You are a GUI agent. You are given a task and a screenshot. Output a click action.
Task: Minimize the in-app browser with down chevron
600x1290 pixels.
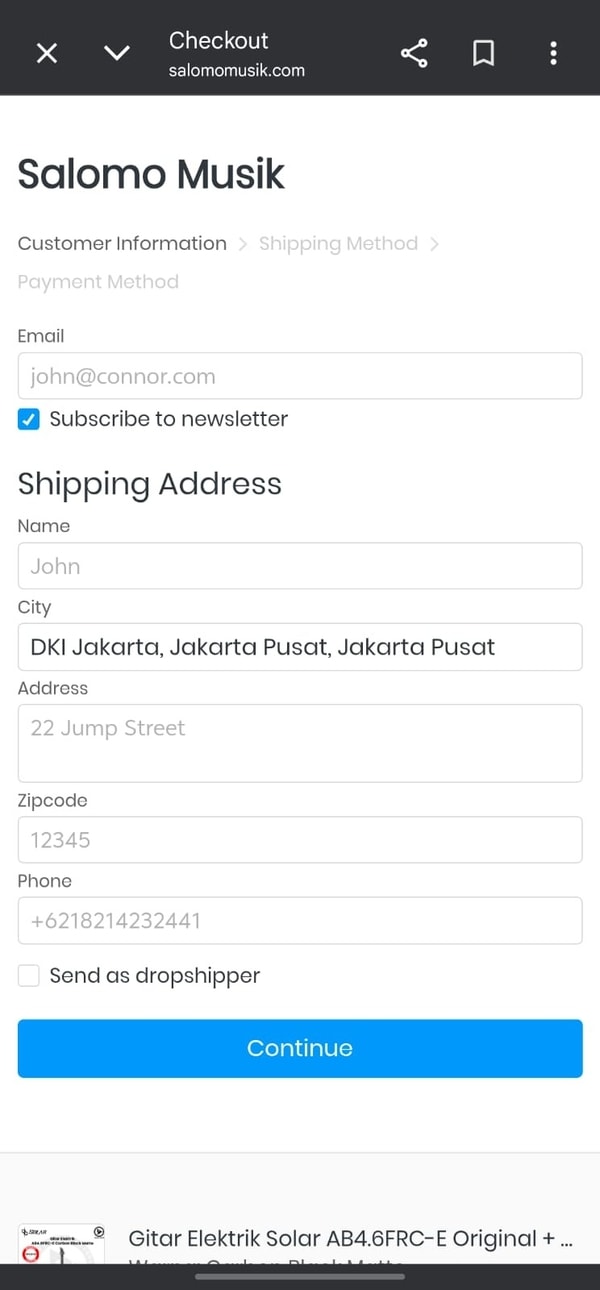(117, 53)
